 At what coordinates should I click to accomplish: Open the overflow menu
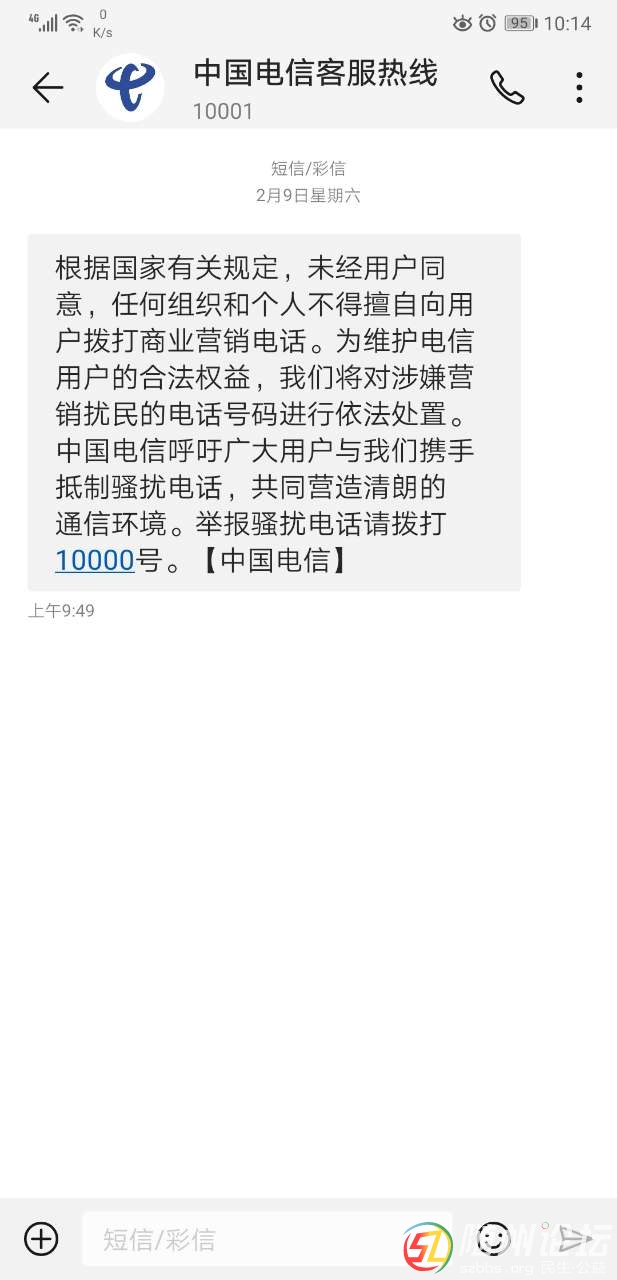point(579,88)
